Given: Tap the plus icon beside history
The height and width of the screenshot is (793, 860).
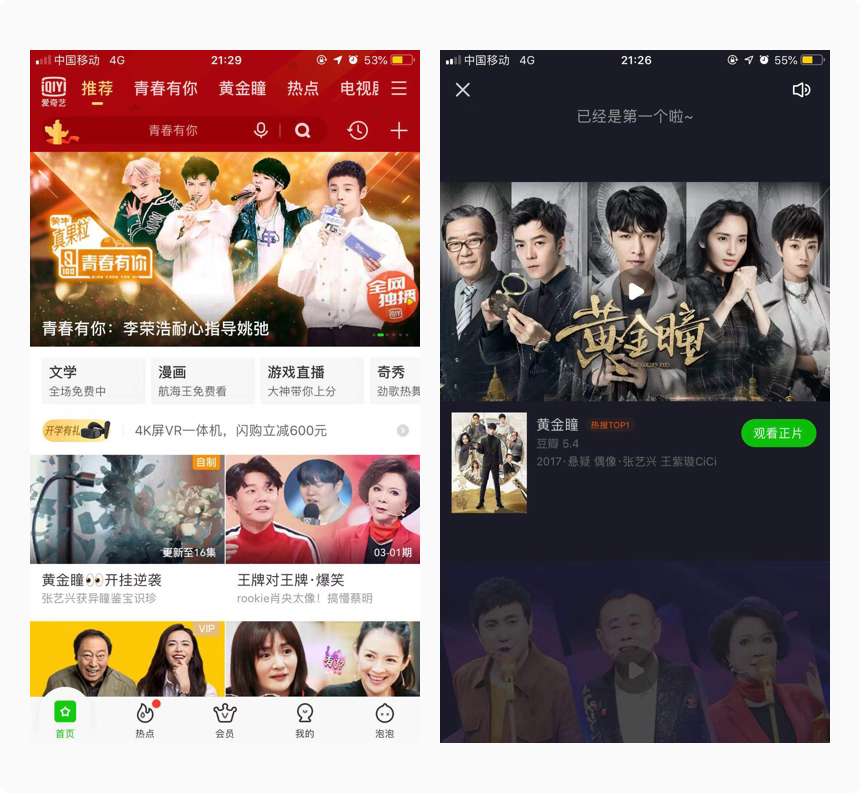Looking at the screenshot, I should pos(399,131).
